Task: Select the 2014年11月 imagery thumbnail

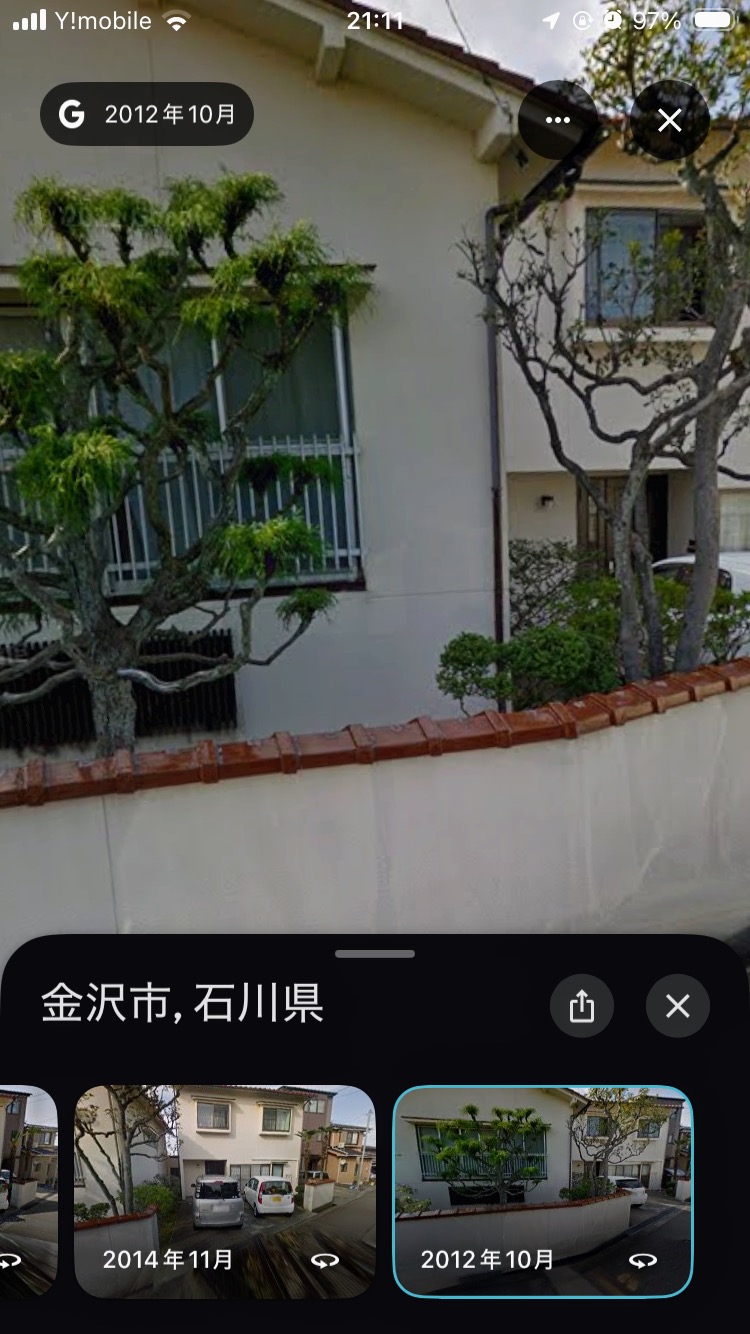Action: [x=225, y=1190]
